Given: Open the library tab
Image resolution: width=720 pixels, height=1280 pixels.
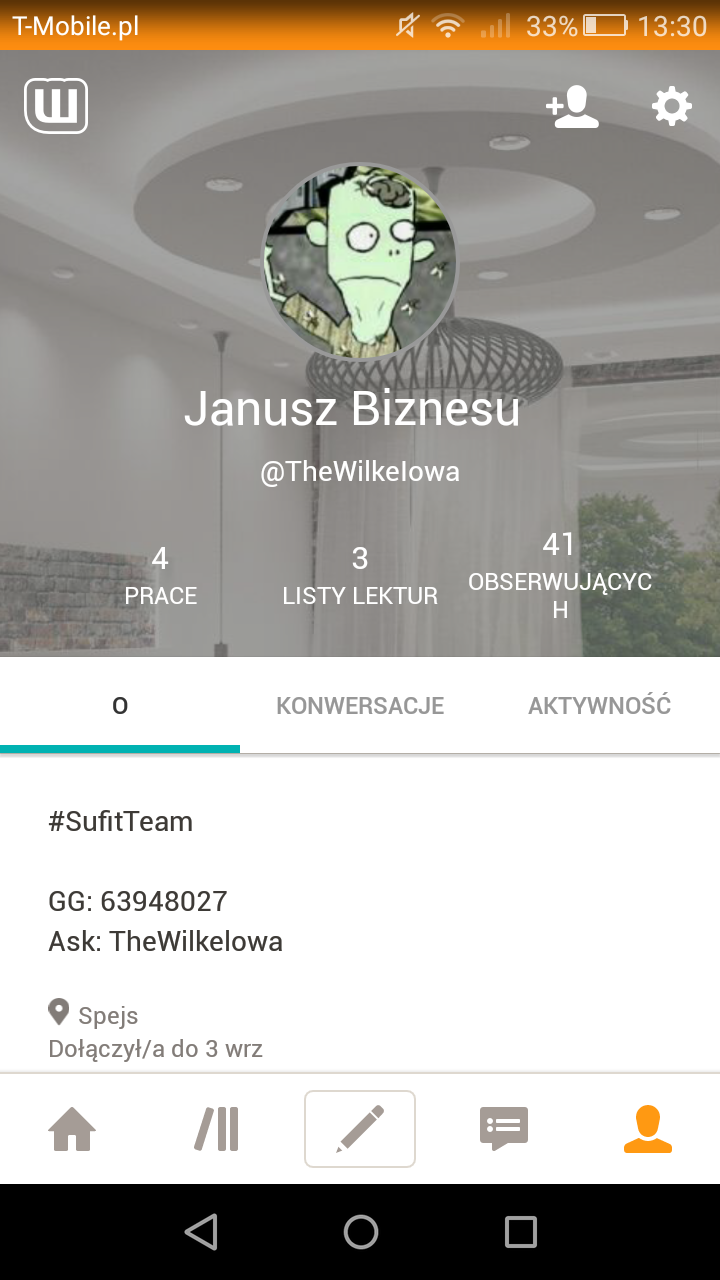Looking at the screenshot, I should click(217, 1129).
